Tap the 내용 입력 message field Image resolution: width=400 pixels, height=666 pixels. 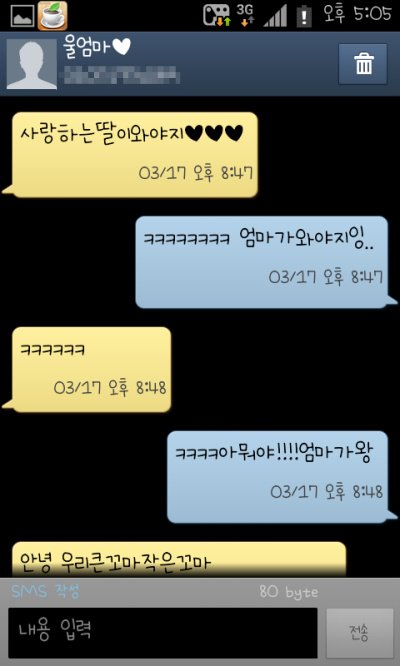point(163,632)
